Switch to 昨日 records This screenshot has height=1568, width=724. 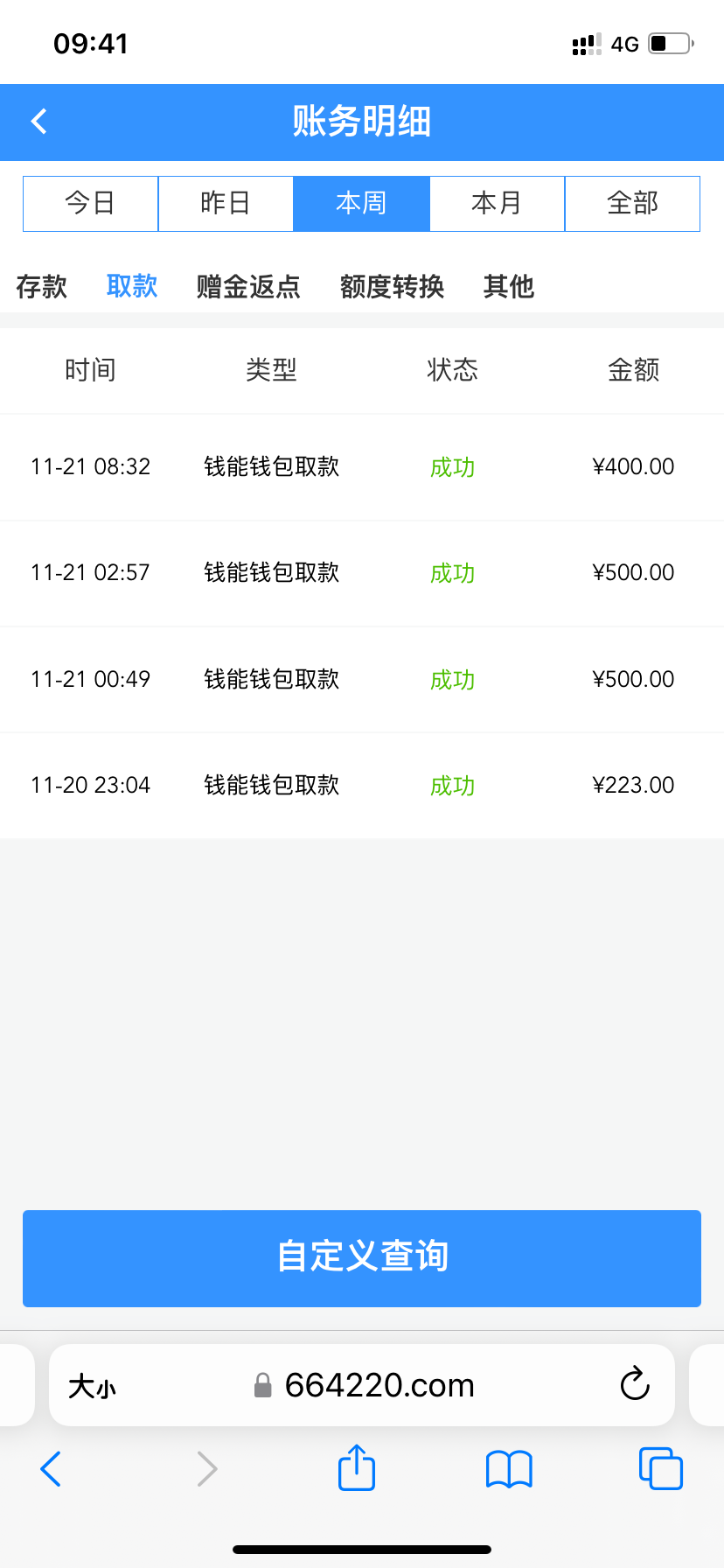point(226,204)
